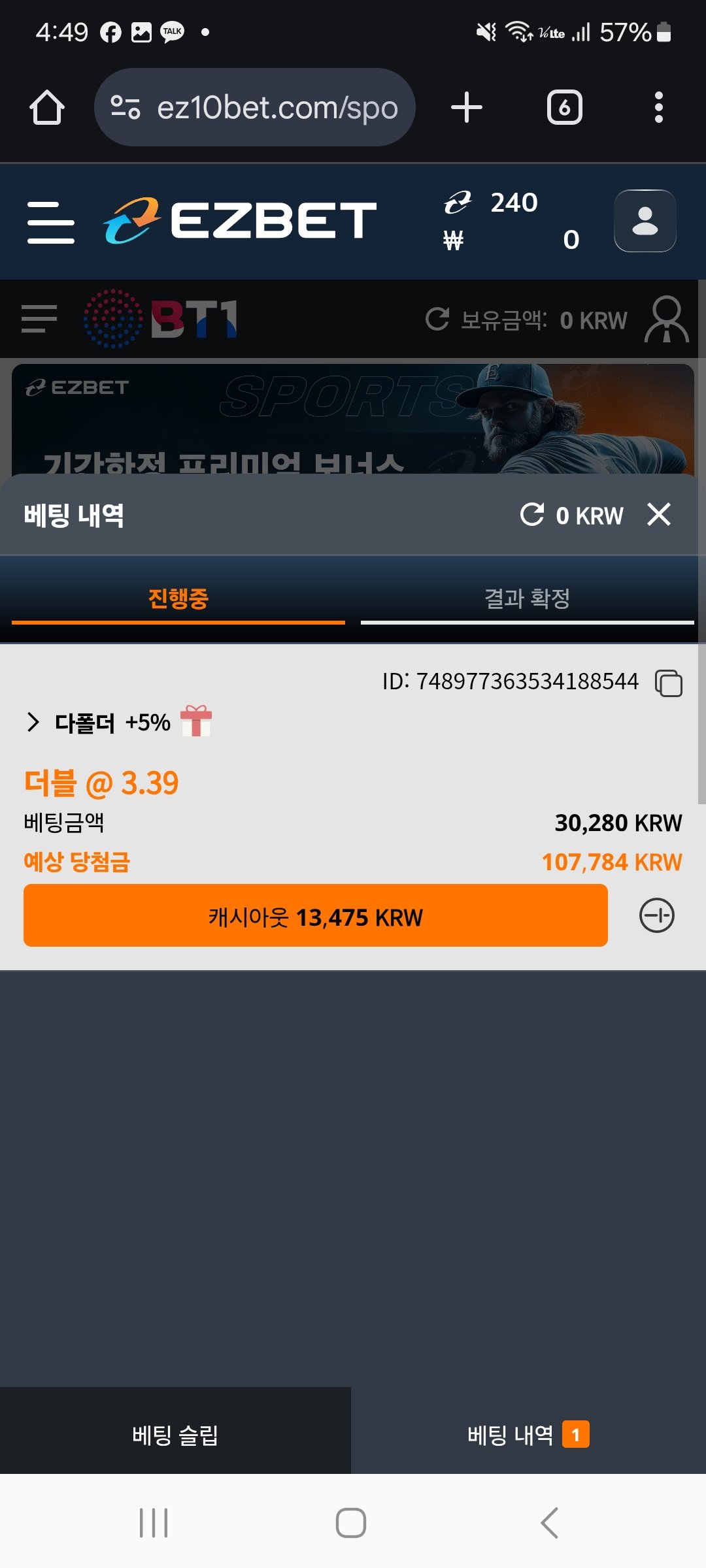Image resolution: width=706 pixels, height=1568 pixels.
Task: Expand the 다폴더 +5% bet details
Action: (34, 723)
